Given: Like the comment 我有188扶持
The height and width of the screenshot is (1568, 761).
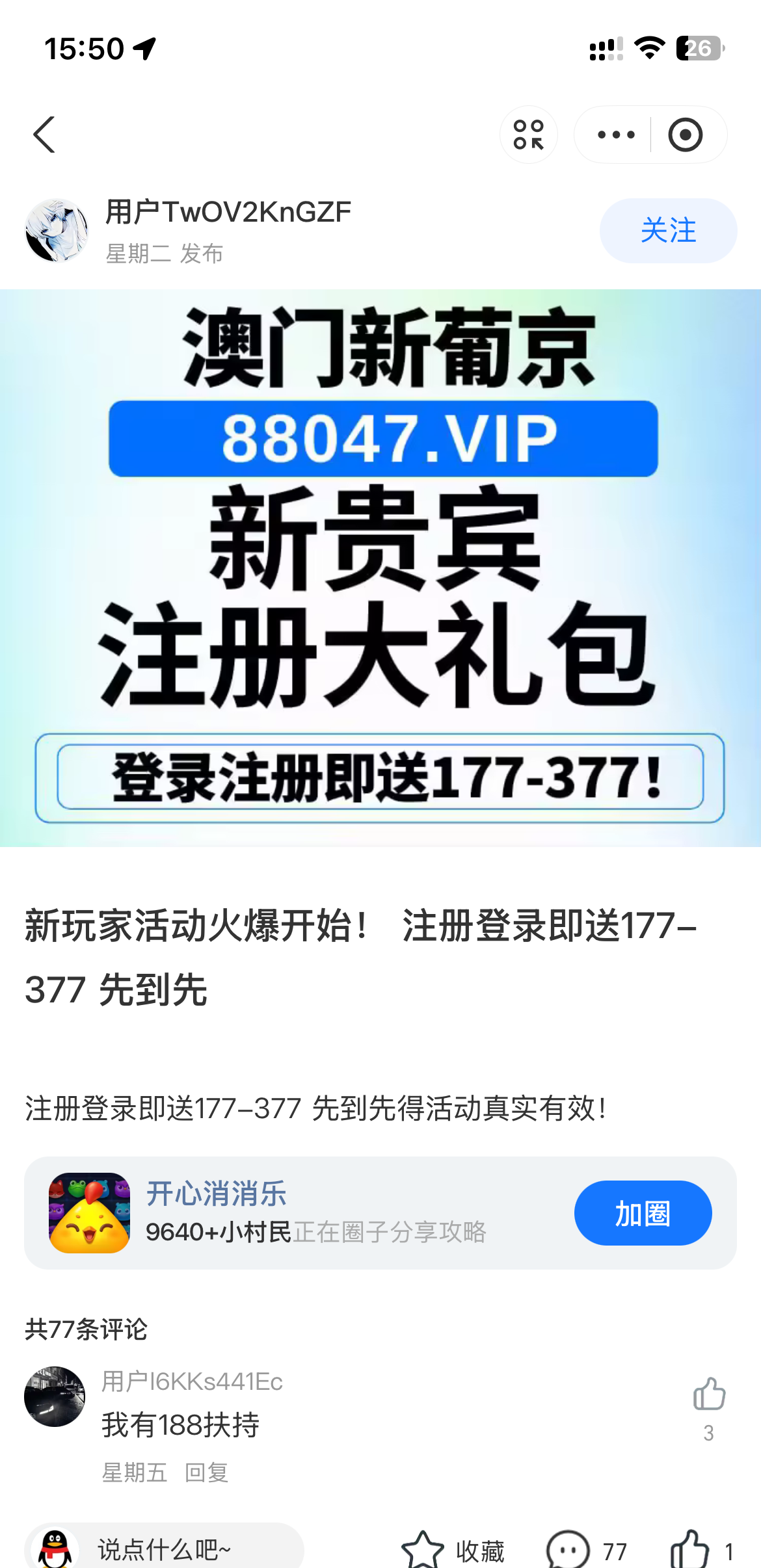Looking at the screenshot, I should [x=709, y=1394].
